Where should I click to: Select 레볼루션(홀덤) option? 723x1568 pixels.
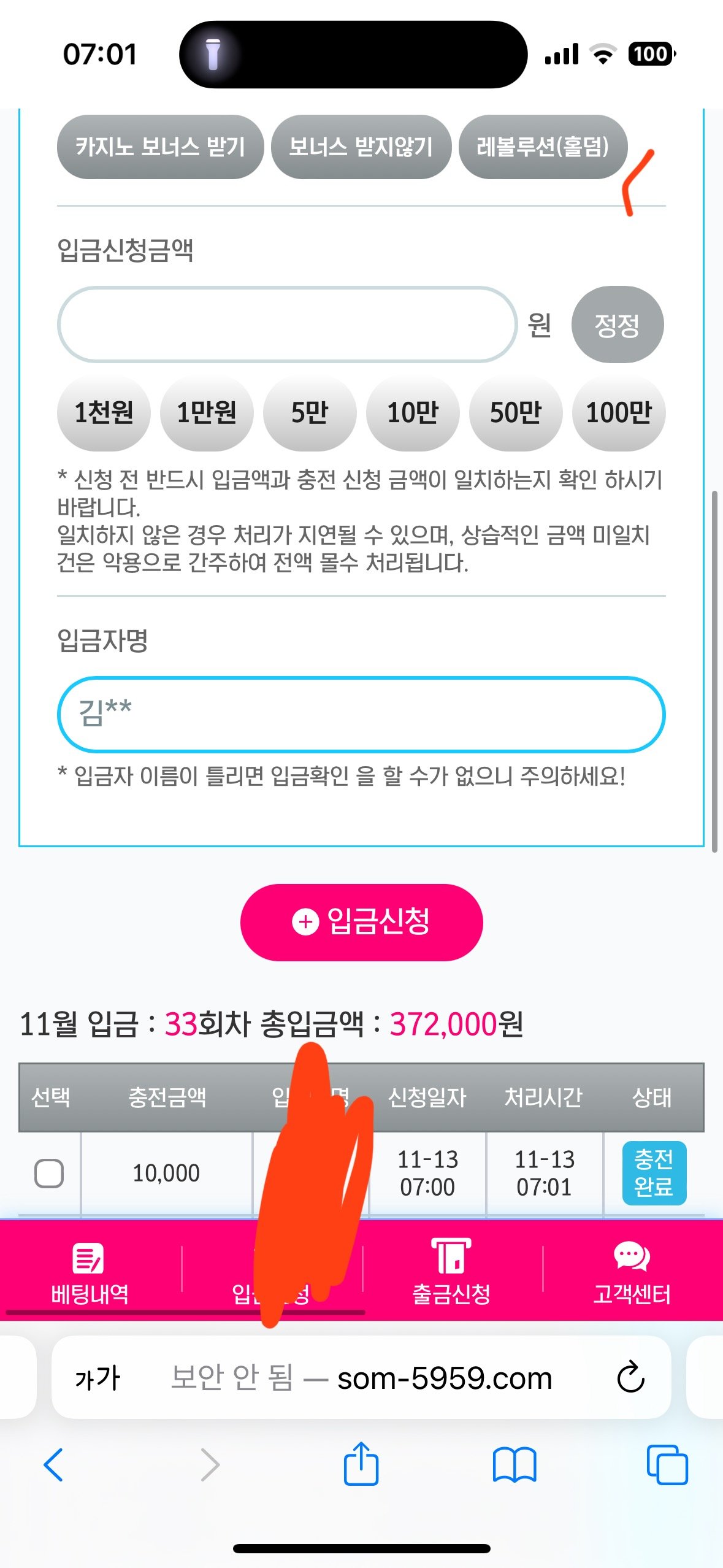click(x=542, y=147)
